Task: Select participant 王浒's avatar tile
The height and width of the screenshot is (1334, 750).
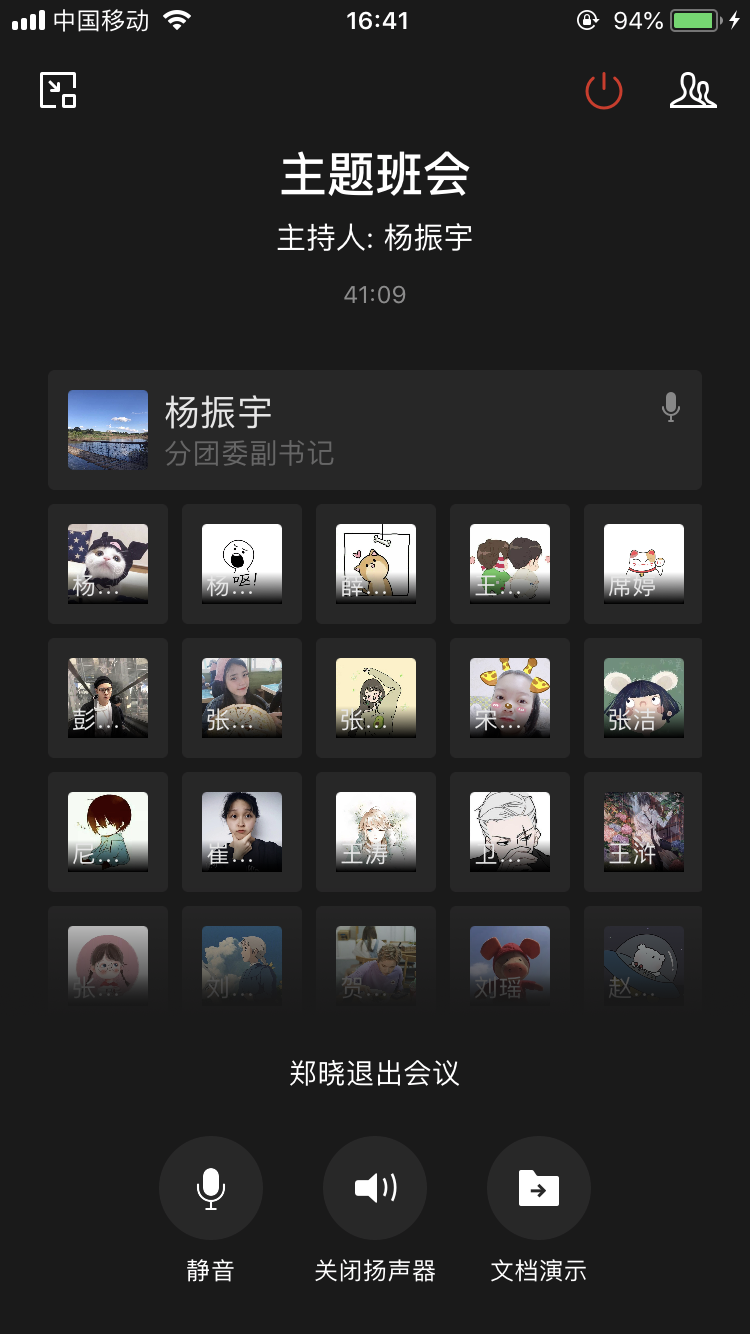Action: (x=643, y=832)
